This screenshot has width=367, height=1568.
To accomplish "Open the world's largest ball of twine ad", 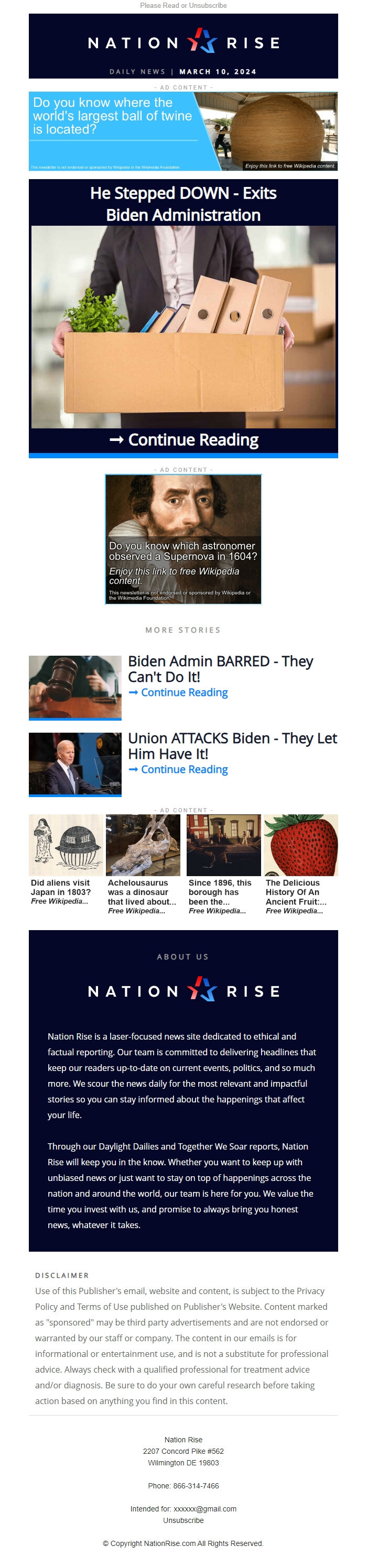I will point(183,131).
